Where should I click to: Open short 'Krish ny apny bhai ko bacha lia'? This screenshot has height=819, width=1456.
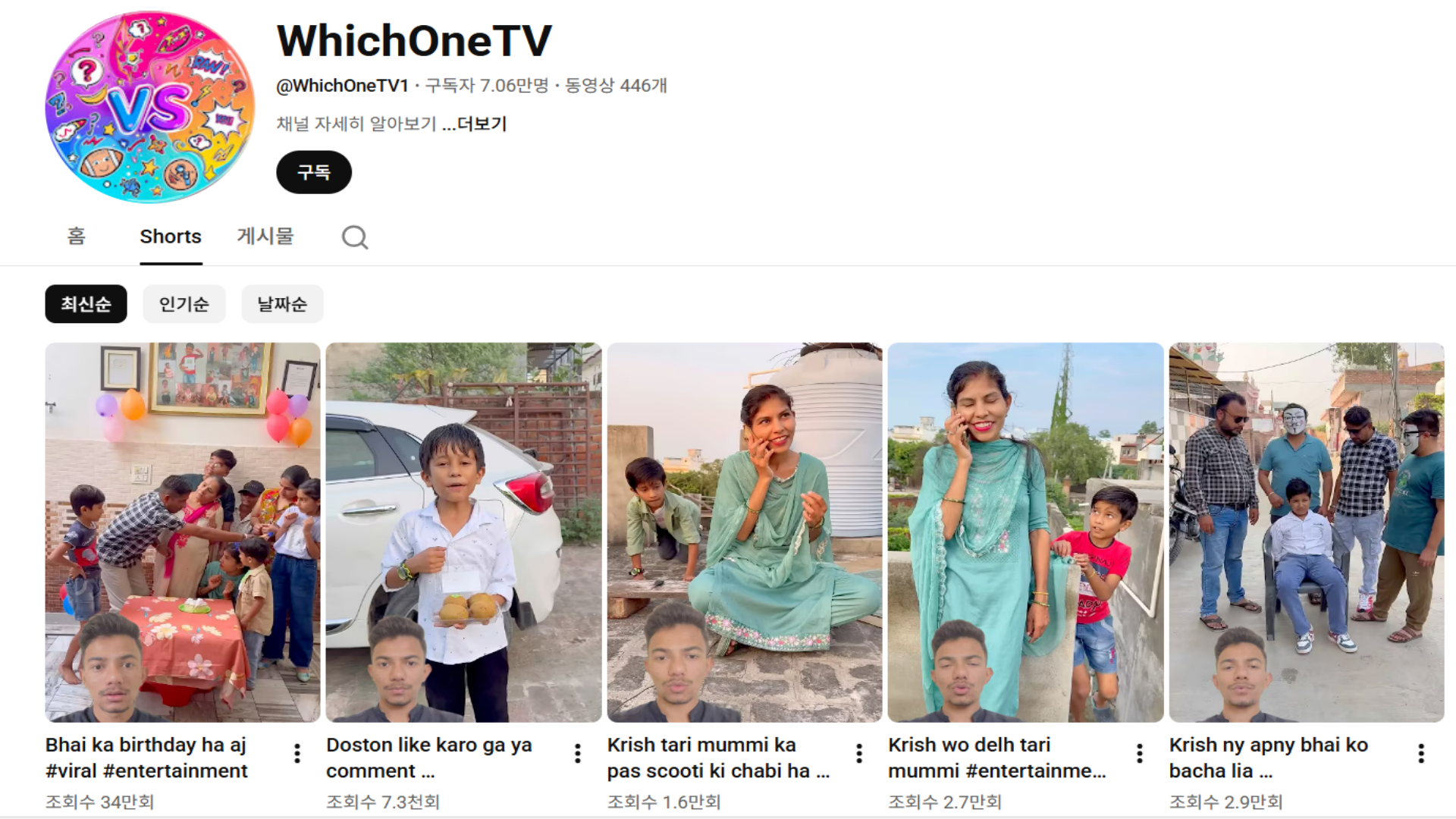1306,531
